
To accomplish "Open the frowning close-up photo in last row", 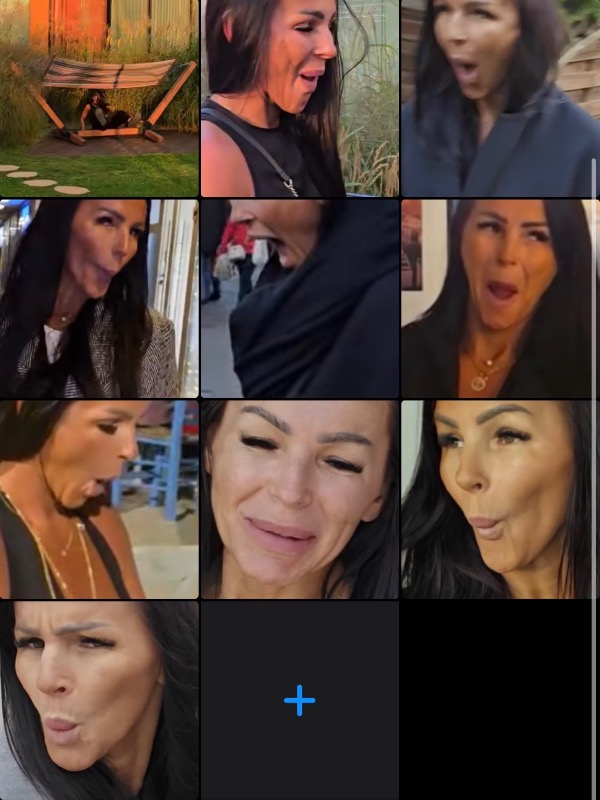I will pos(99,700).
